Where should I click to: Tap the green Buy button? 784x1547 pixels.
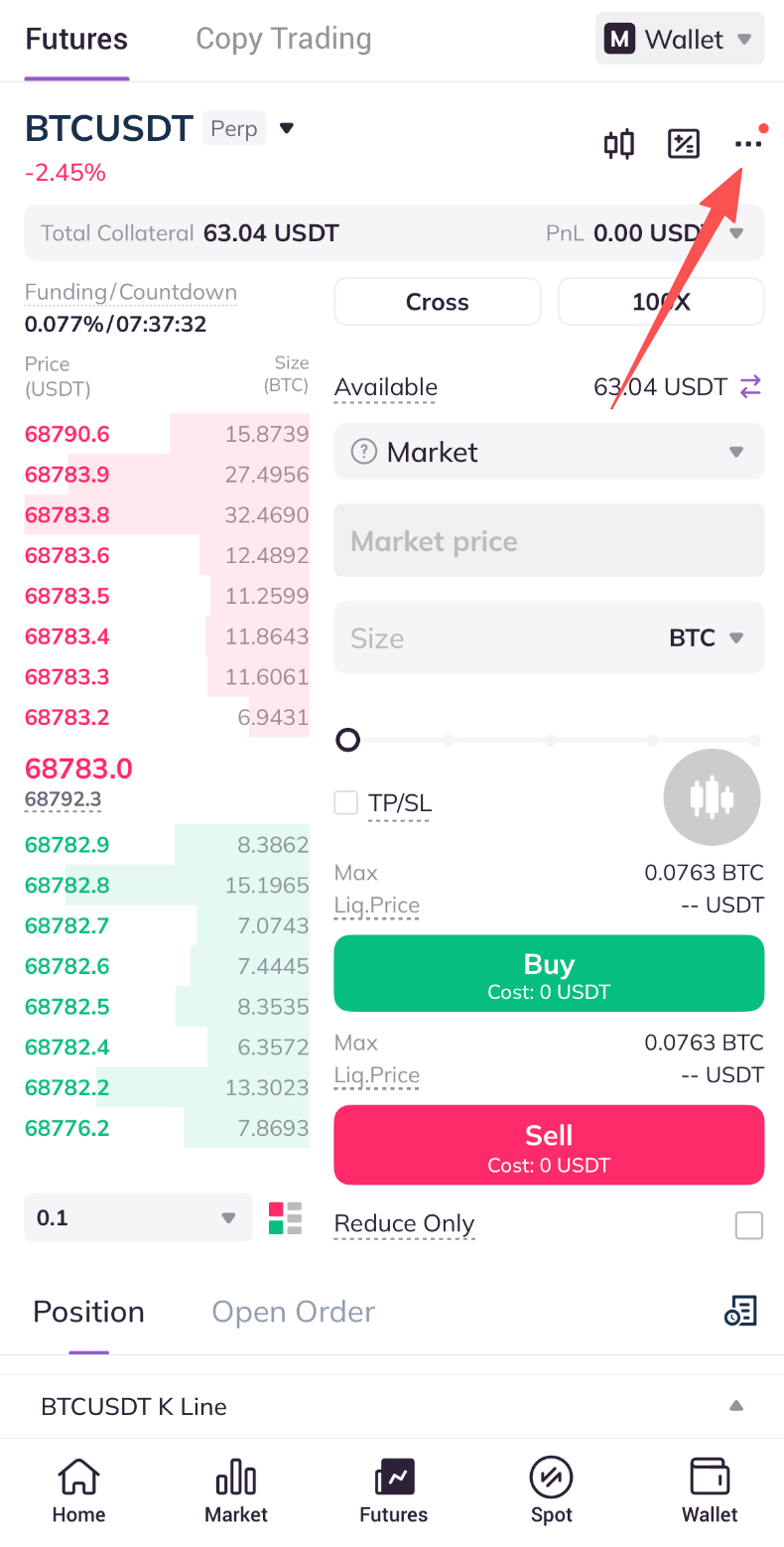point(549,973)
